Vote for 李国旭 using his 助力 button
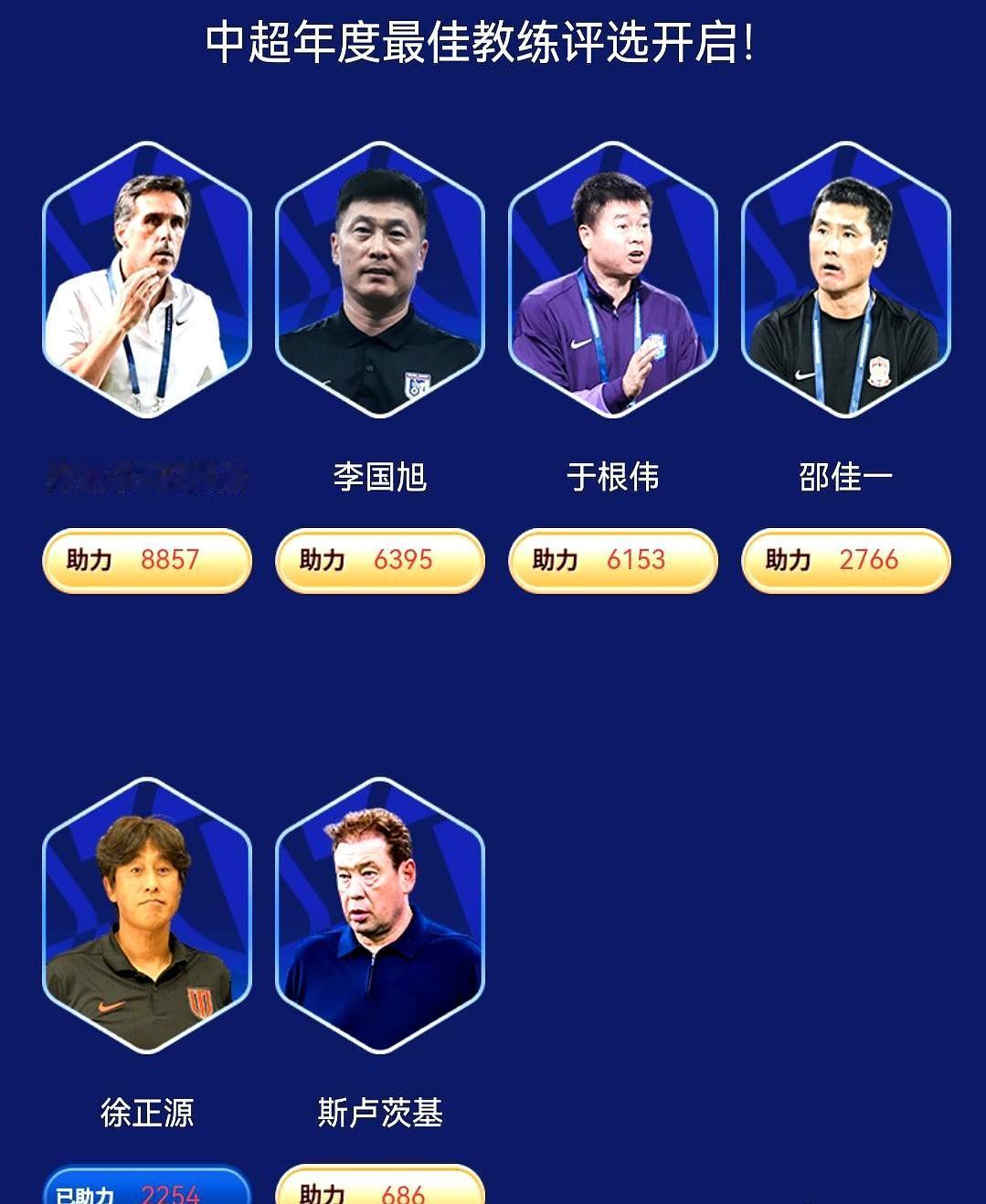This screenshot has height=1204, width=986. [380, 563]
